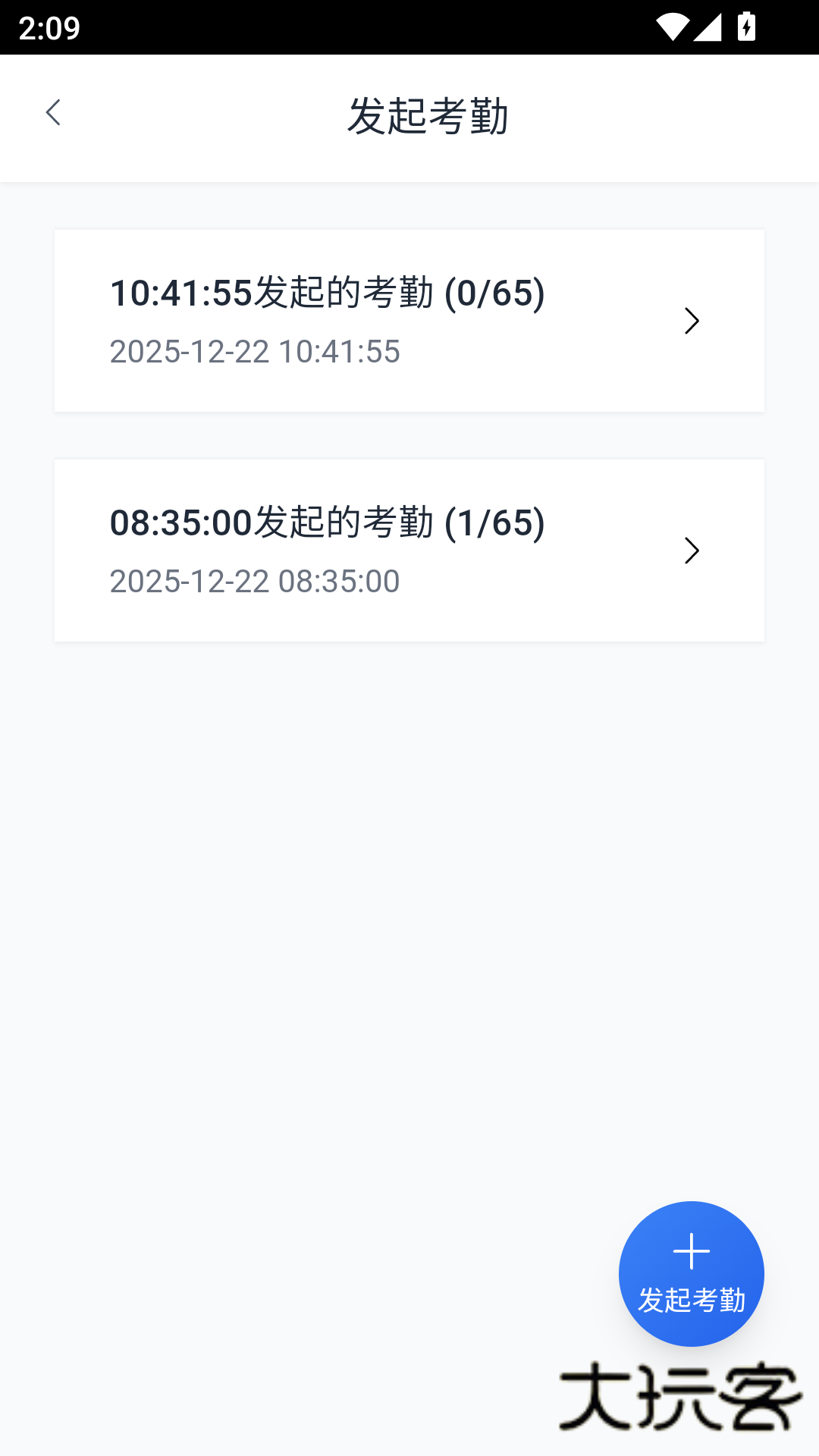Tap the date 2025-12-22 10:41:55 text
This screenshot has width=819, height=1456.
coord(255,351)
